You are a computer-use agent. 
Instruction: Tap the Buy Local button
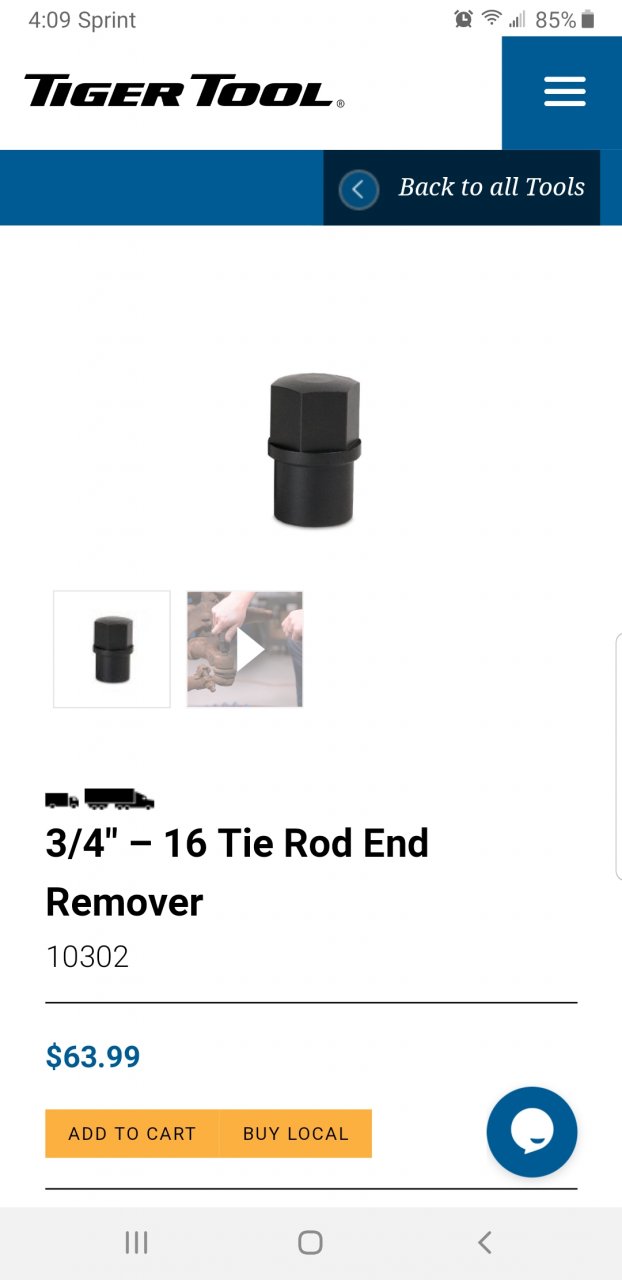click(295, 1133)
